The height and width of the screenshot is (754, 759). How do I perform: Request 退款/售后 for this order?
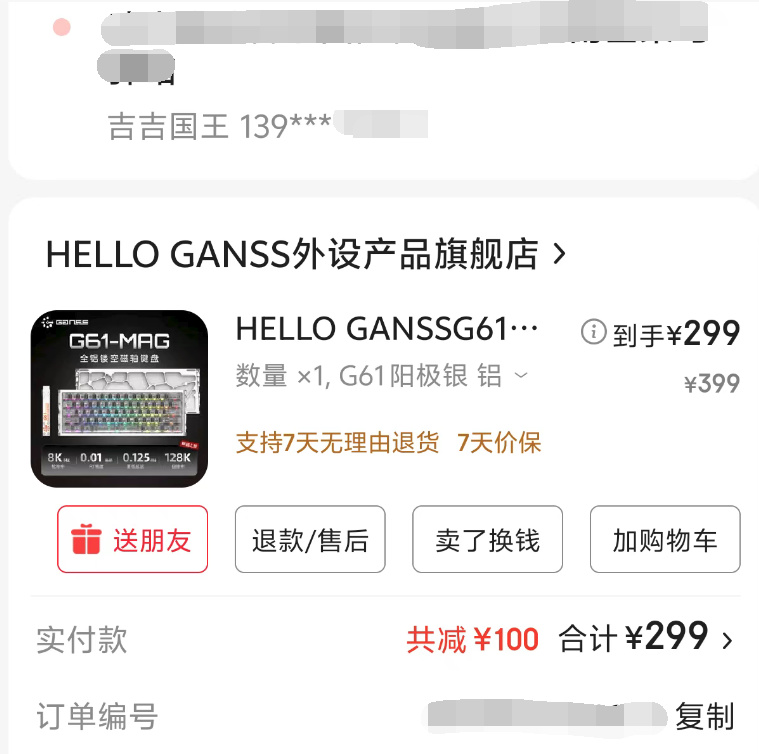pos(310,540)
